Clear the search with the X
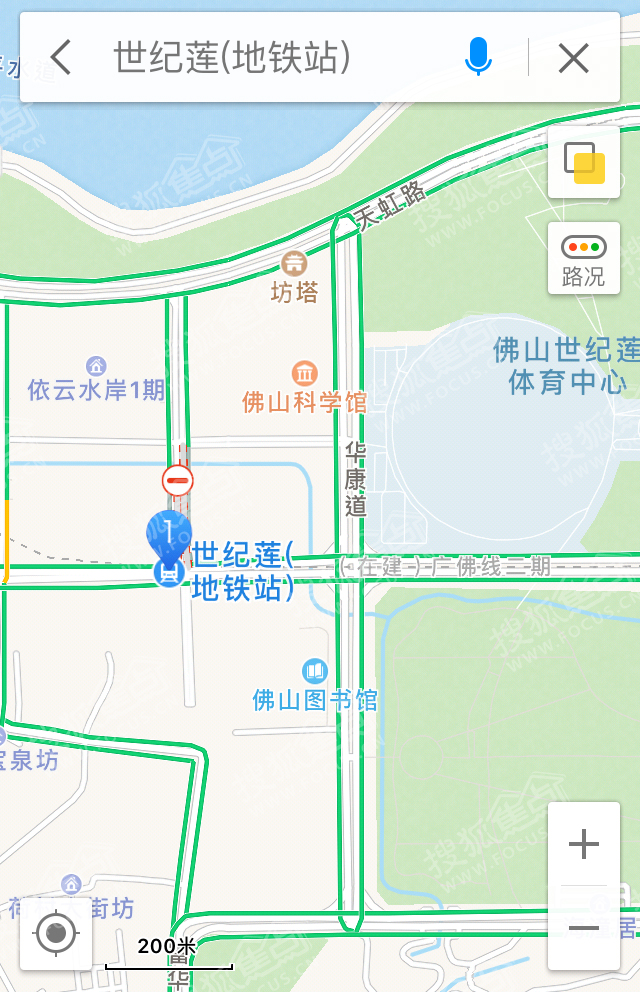 [x=573, y=58]
